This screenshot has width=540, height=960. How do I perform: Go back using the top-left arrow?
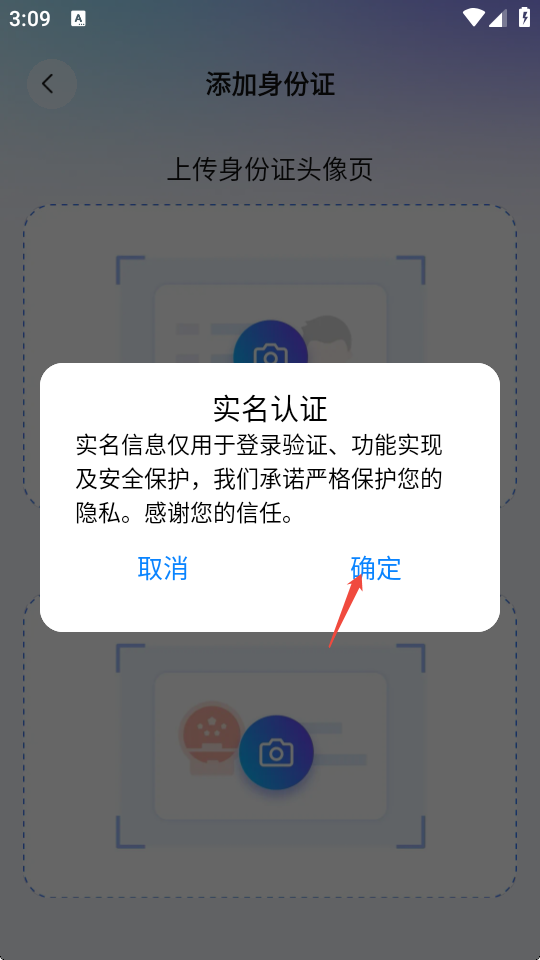click(51, 84)
